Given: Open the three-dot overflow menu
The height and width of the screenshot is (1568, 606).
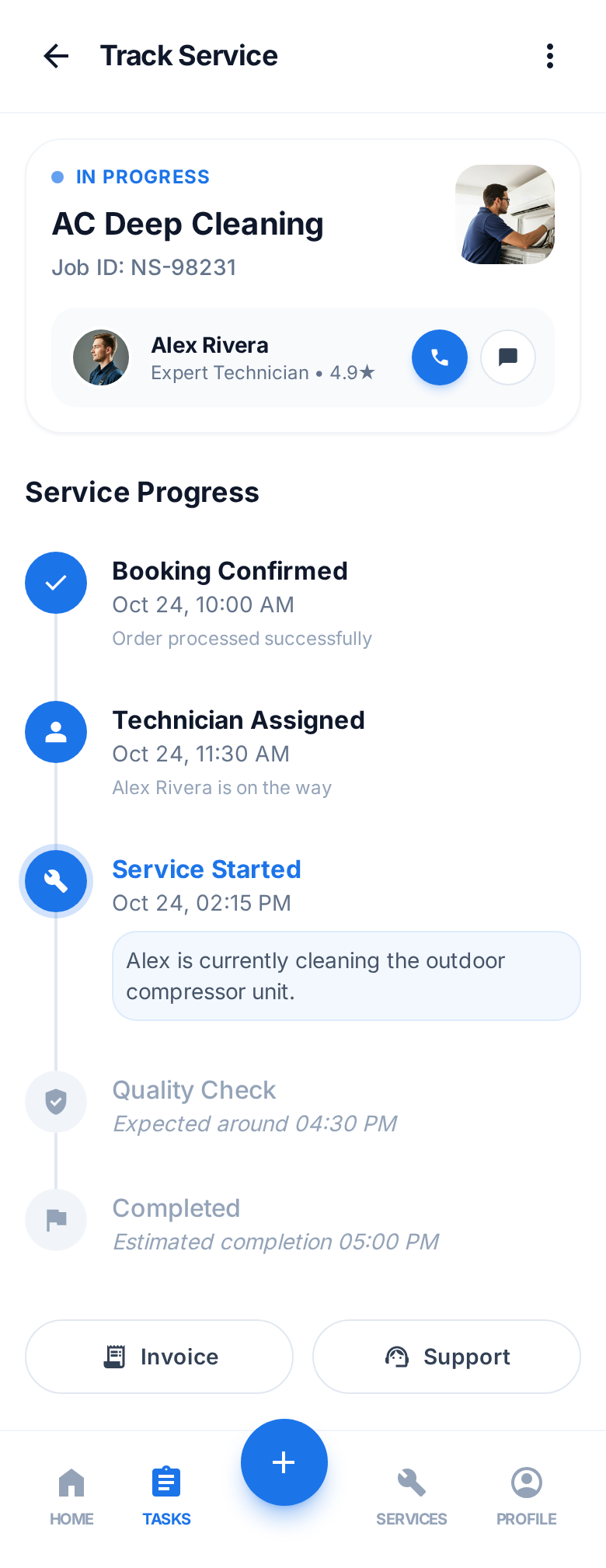Looking at the screenshot, I should 550,56.
